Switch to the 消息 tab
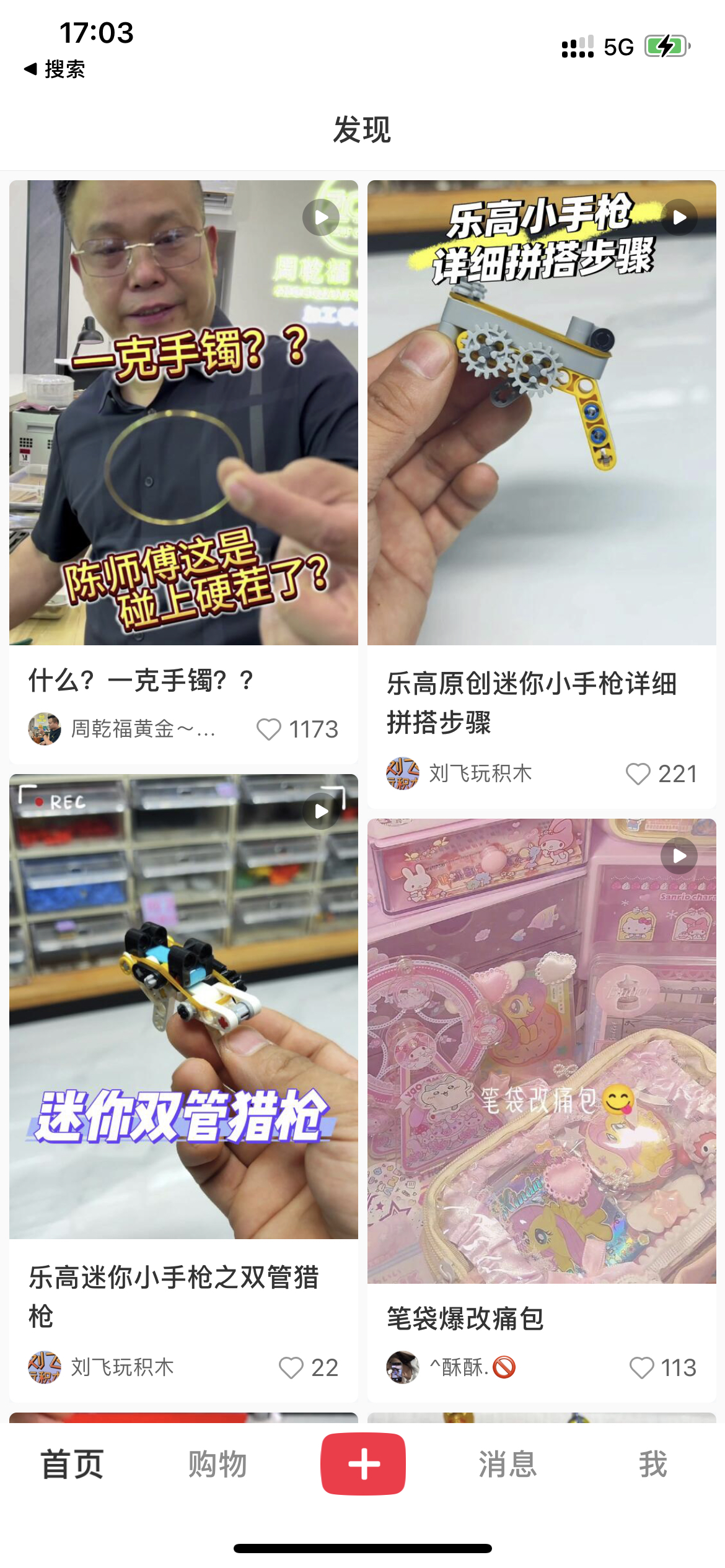The width and height of the screenshot is (725, 1568). pyautogui.click(x=507, y=1464)
